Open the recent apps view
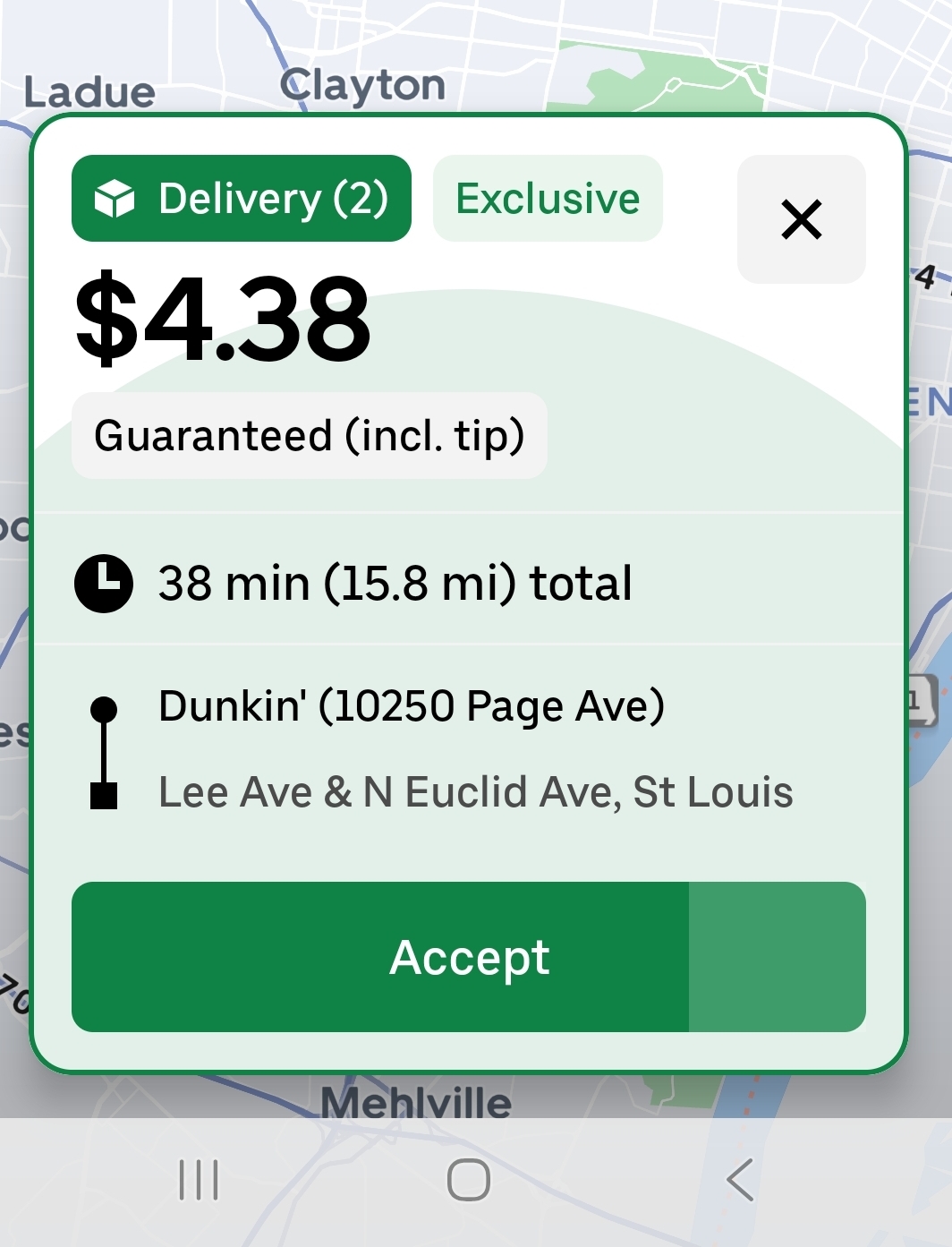The height and width of the screenshot is (1247, 952). click(x=199, y=1180)
